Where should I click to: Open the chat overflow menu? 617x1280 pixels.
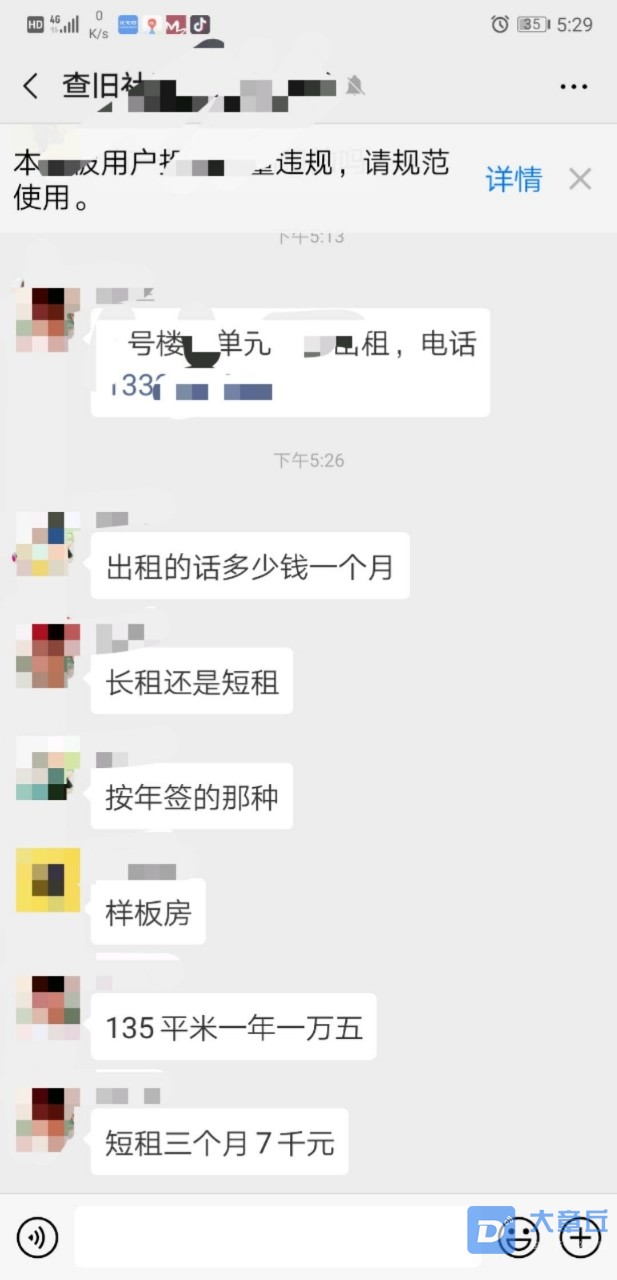click(x=574, y=87)
